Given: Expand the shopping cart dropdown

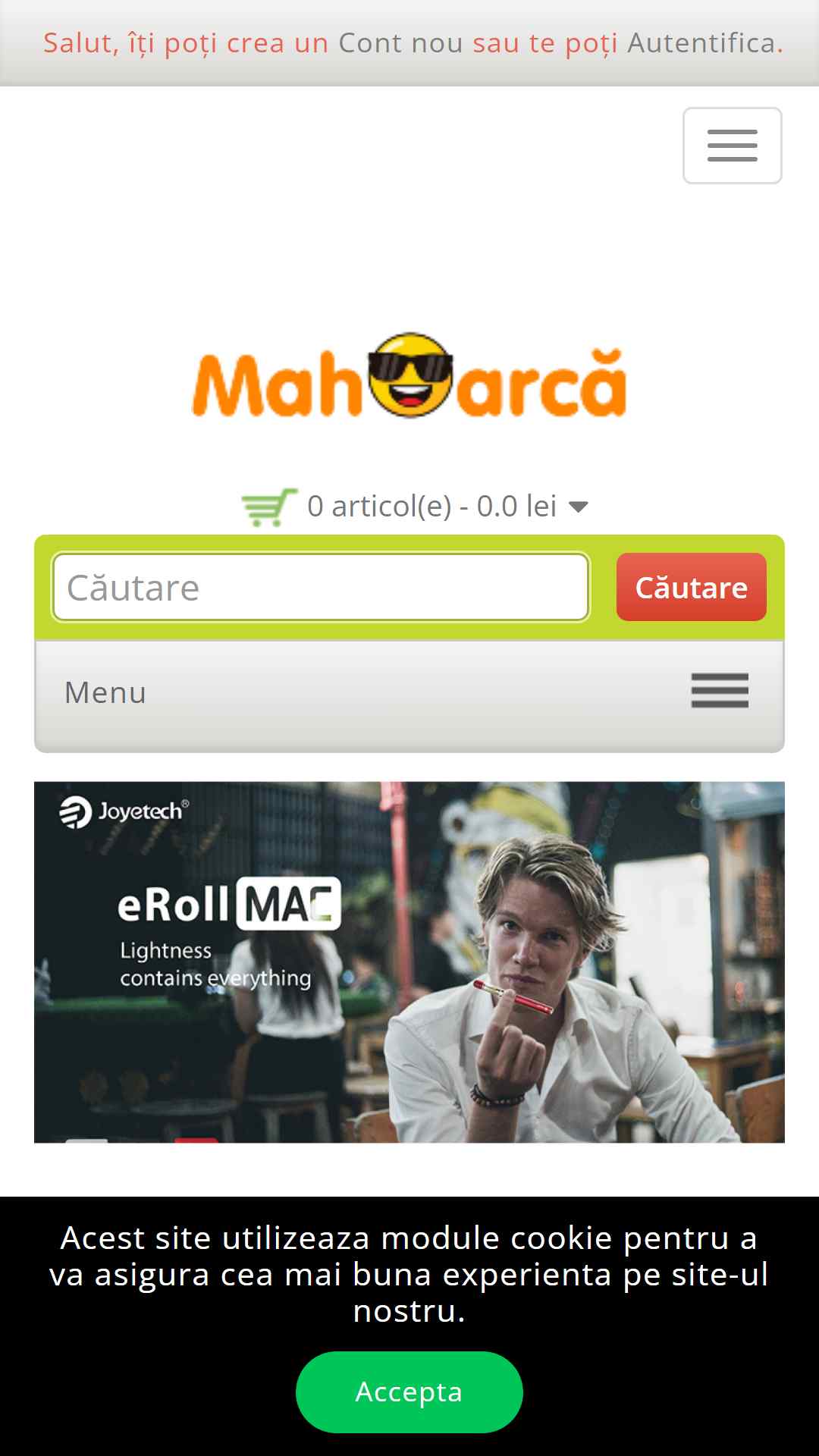Looking at the screenshot, I should 415,507.
